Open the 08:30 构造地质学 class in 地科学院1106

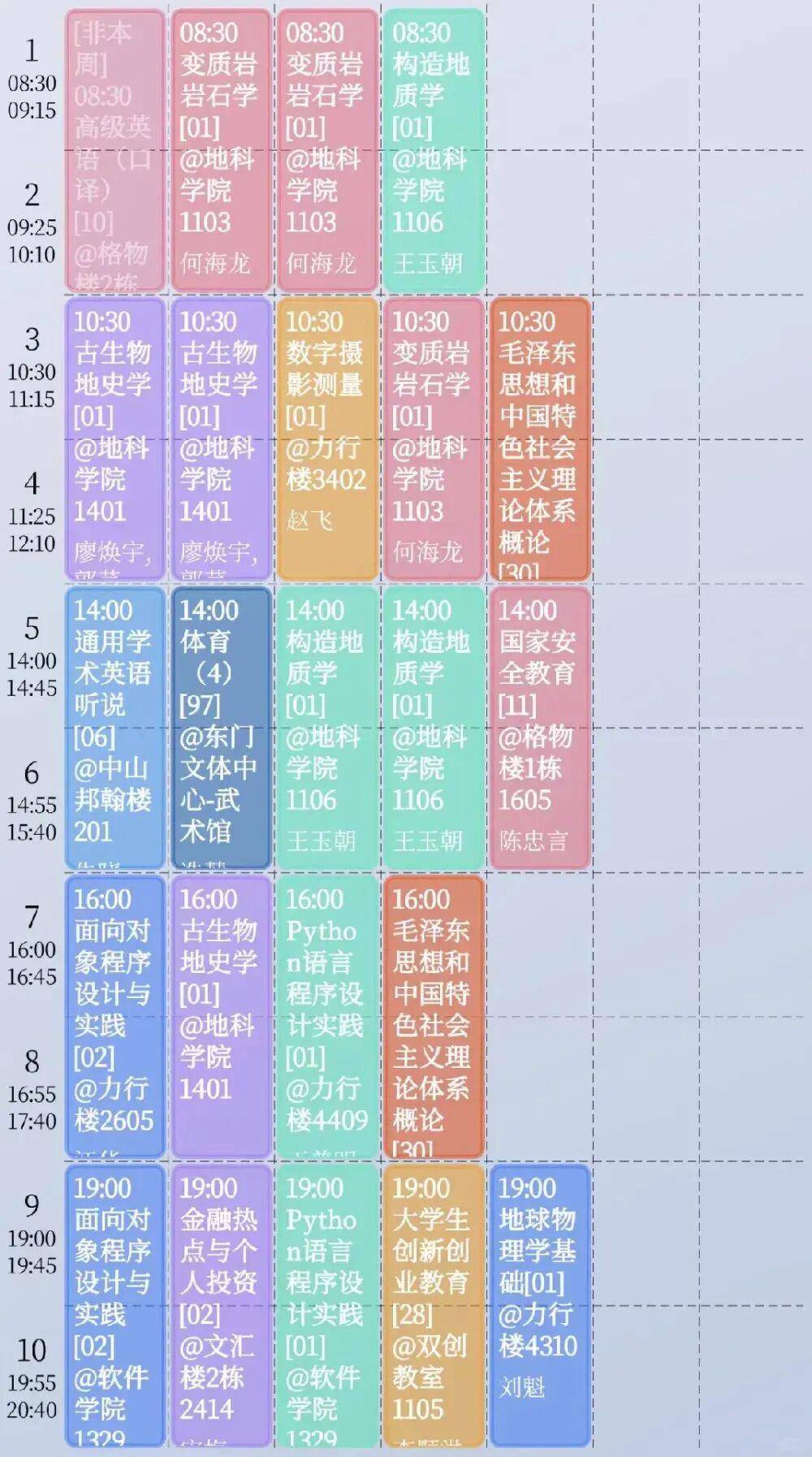[433, 150]
